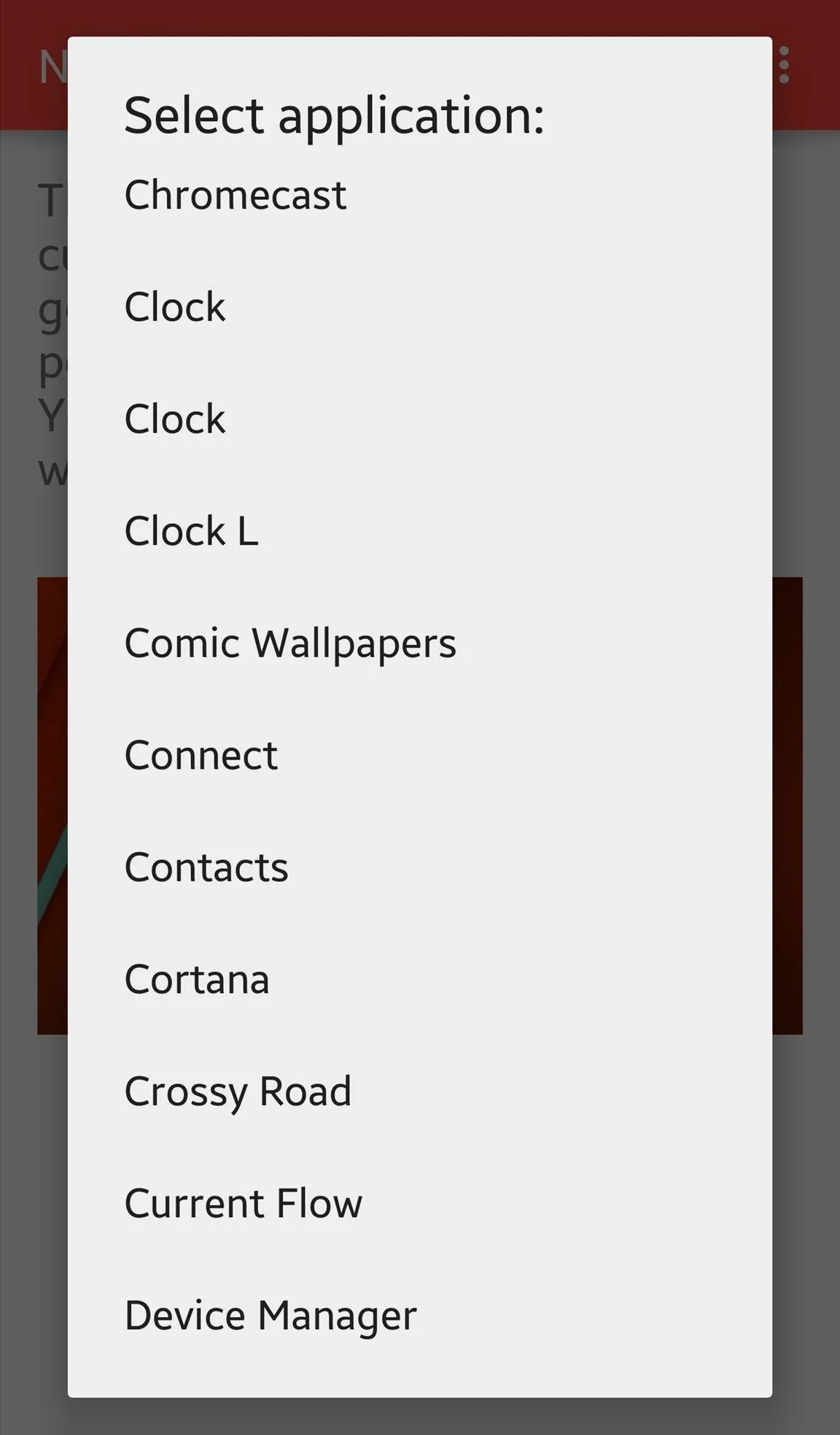Select Comic Wallpapers

click(x=419, y=643)
